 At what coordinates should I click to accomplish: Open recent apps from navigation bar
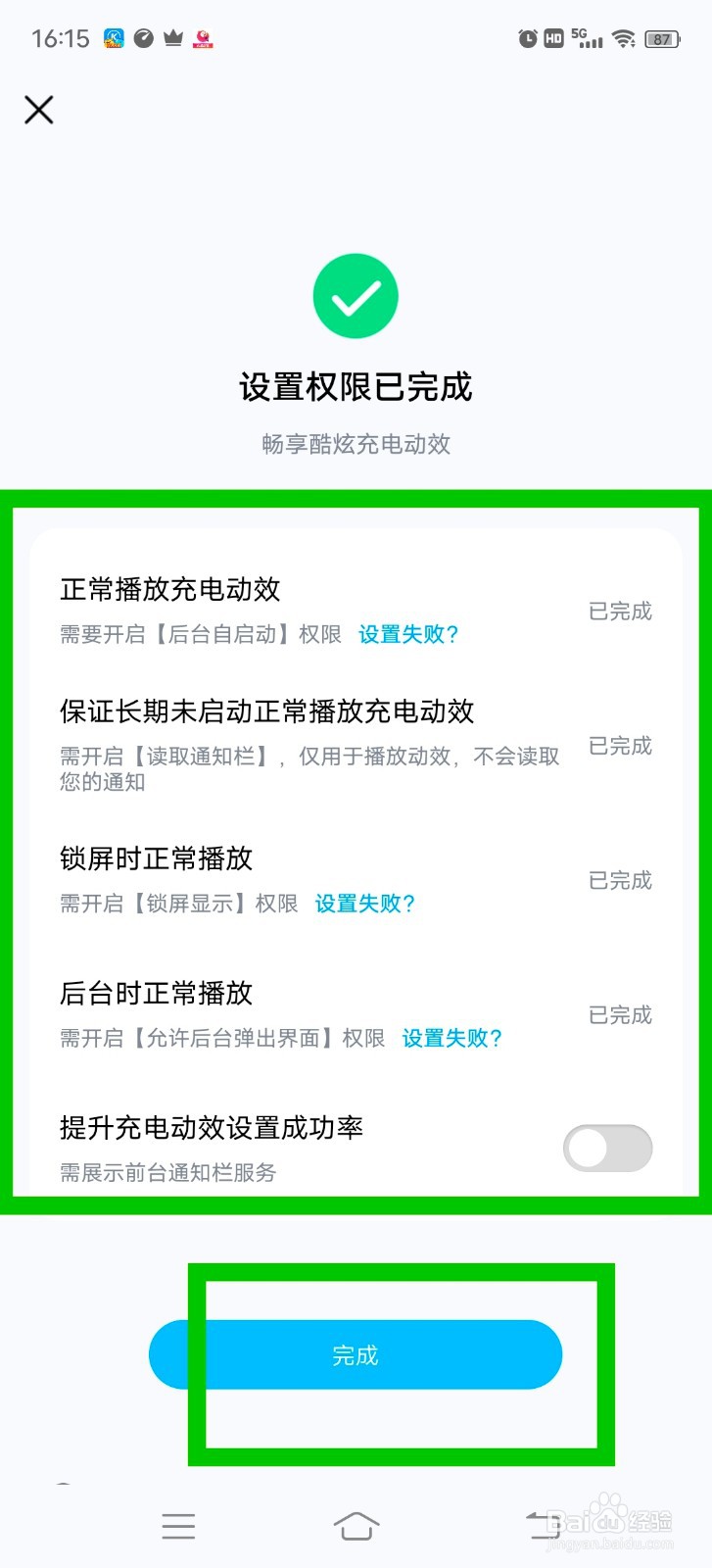point(178,1526)
